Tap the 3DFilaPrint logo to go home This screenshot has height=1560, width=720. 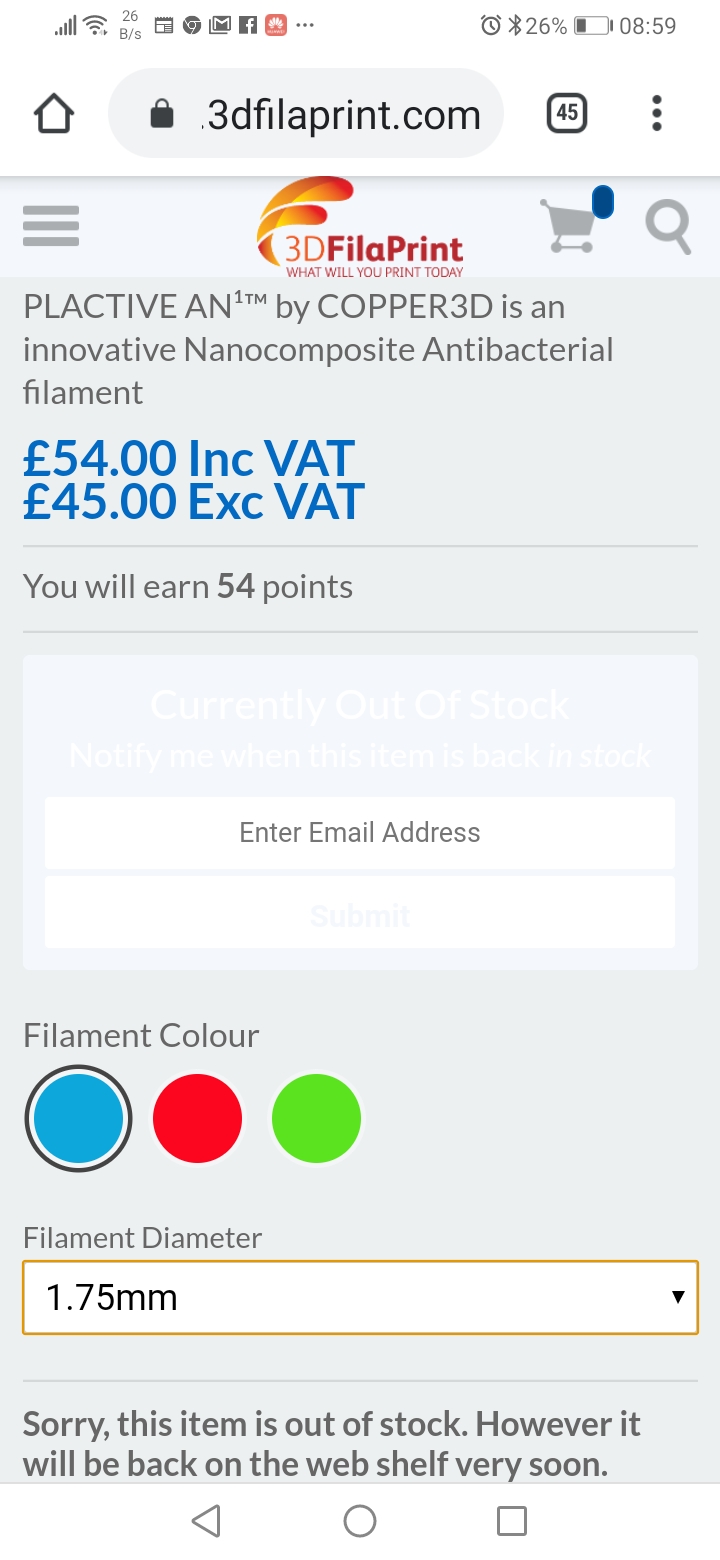coord(360,228)
